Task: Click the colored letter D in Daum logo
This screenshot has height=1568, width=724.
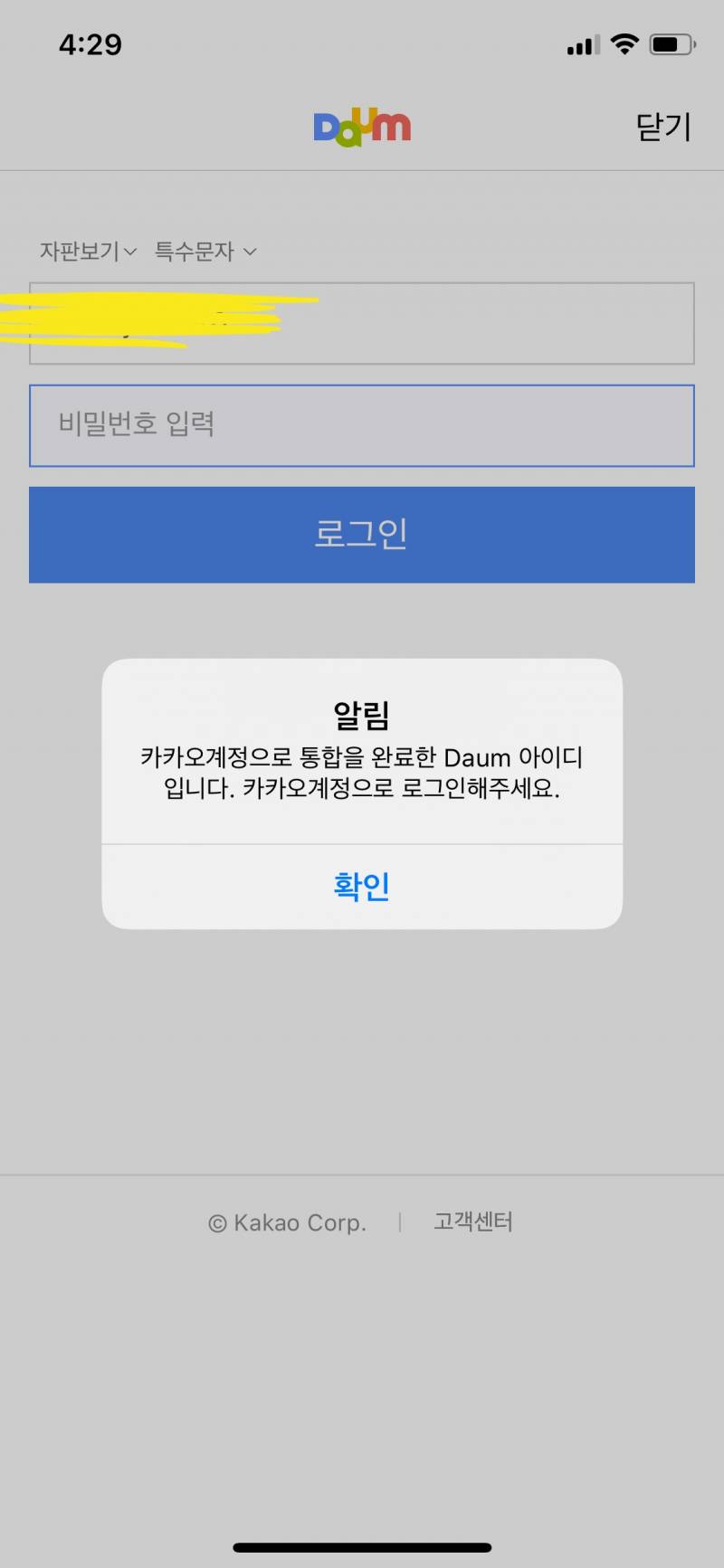Action: (x=326, y=127)
